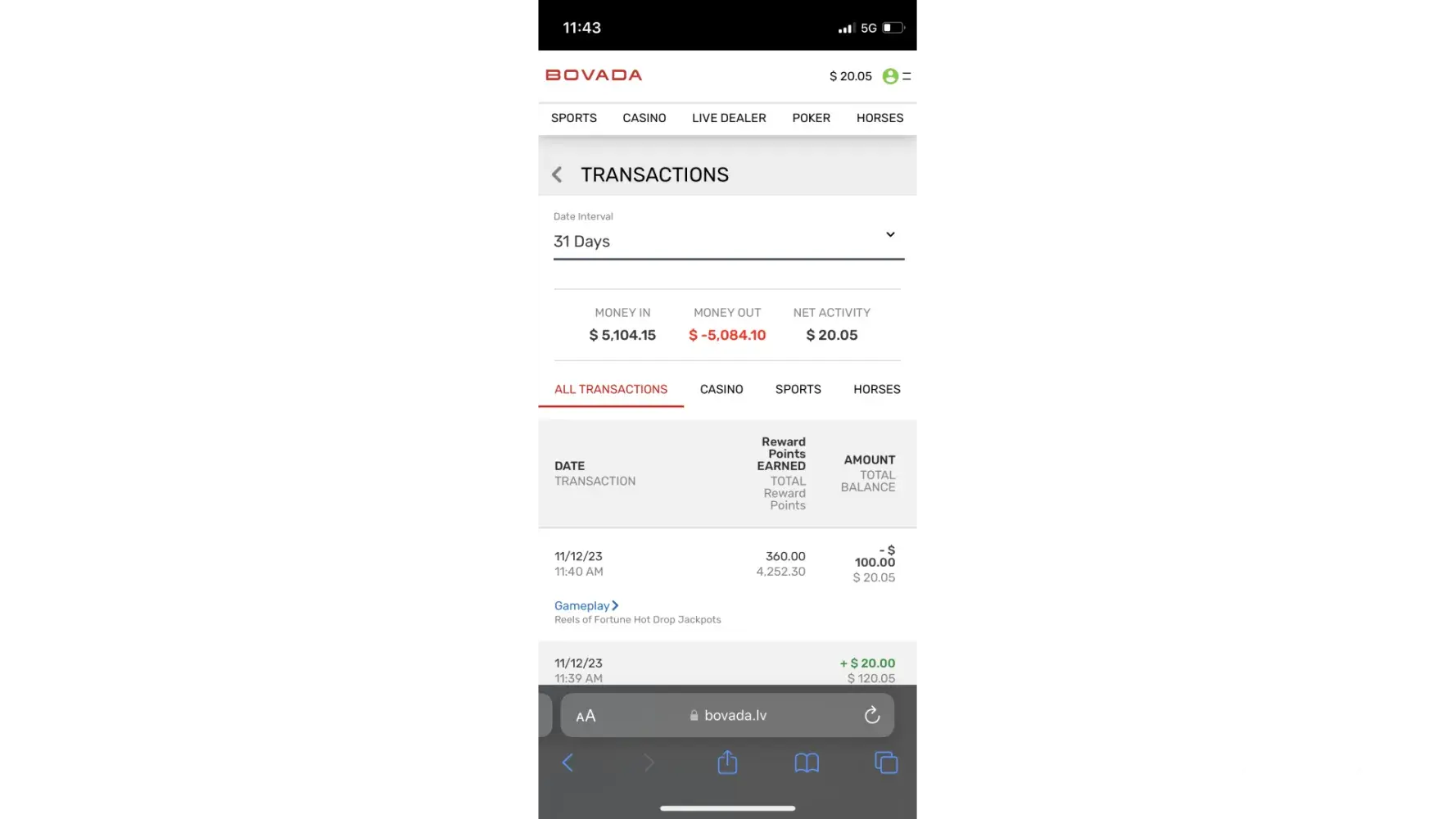
Task: Switch to the Poker section
Action: click(811, 118)
